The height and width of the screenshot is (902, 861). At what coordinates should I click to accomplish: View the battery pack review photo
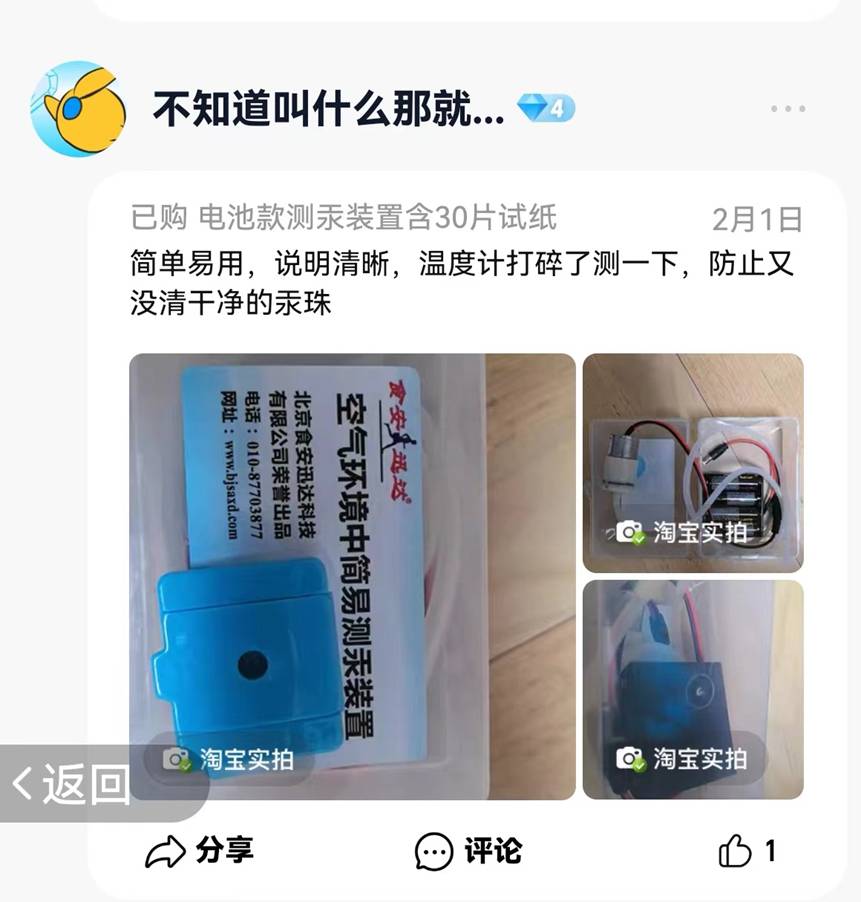click(x=693, y=463)
